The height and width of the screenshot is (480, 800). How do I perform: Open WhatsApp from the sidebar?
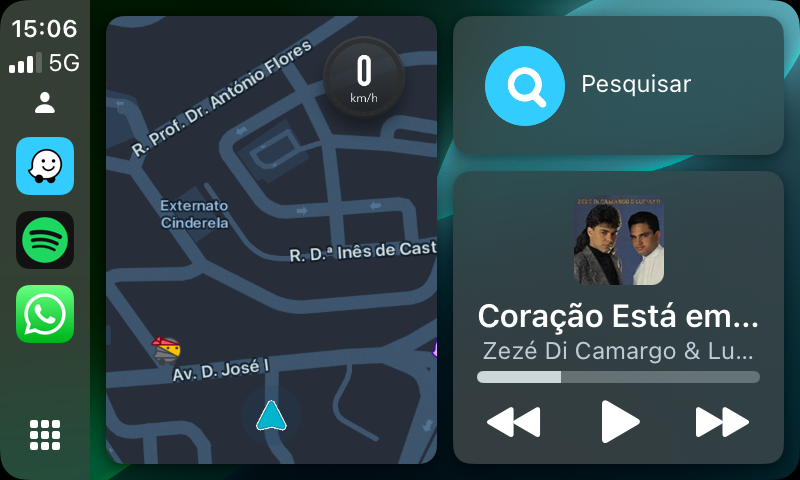(45, 314)
